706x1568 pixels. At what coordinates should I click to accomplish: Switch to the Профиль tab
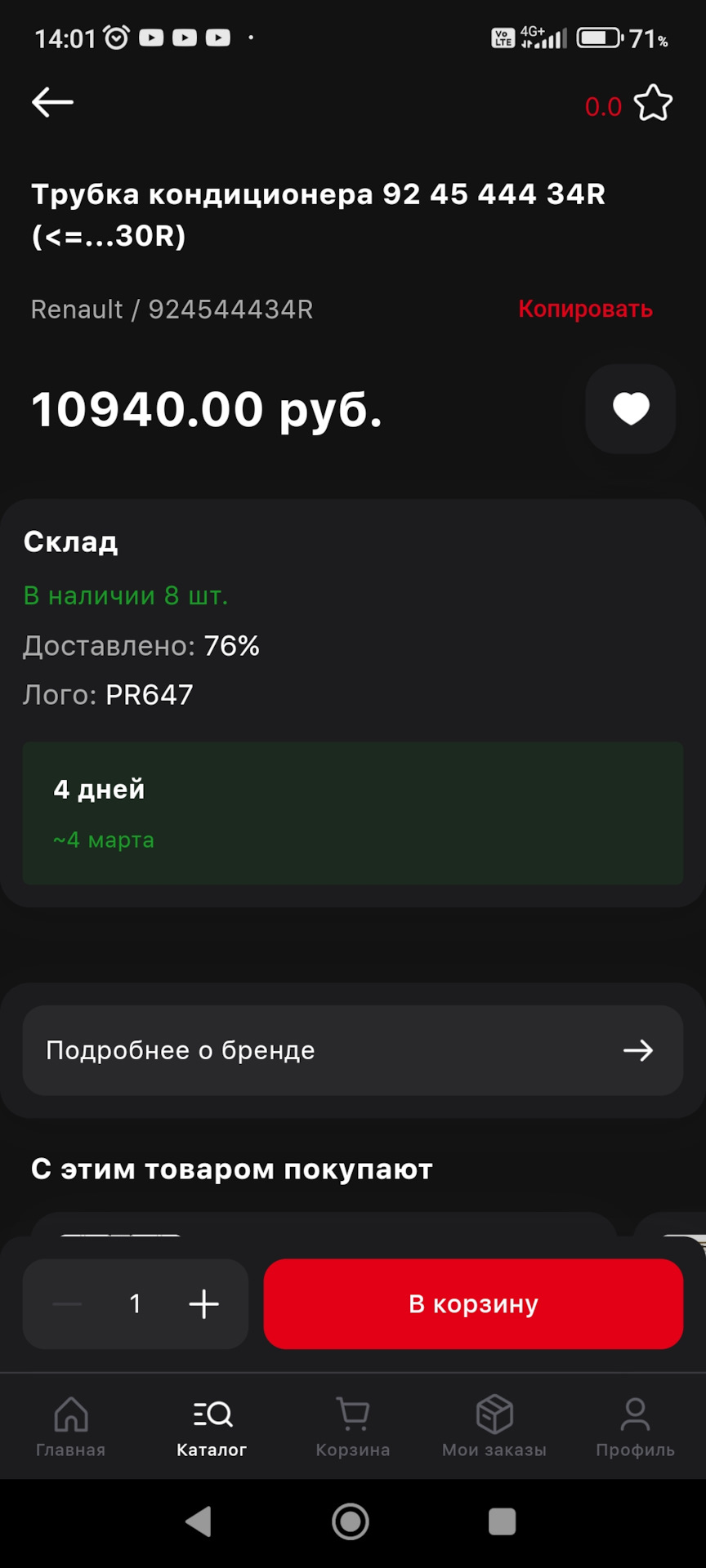point(635,1427)
